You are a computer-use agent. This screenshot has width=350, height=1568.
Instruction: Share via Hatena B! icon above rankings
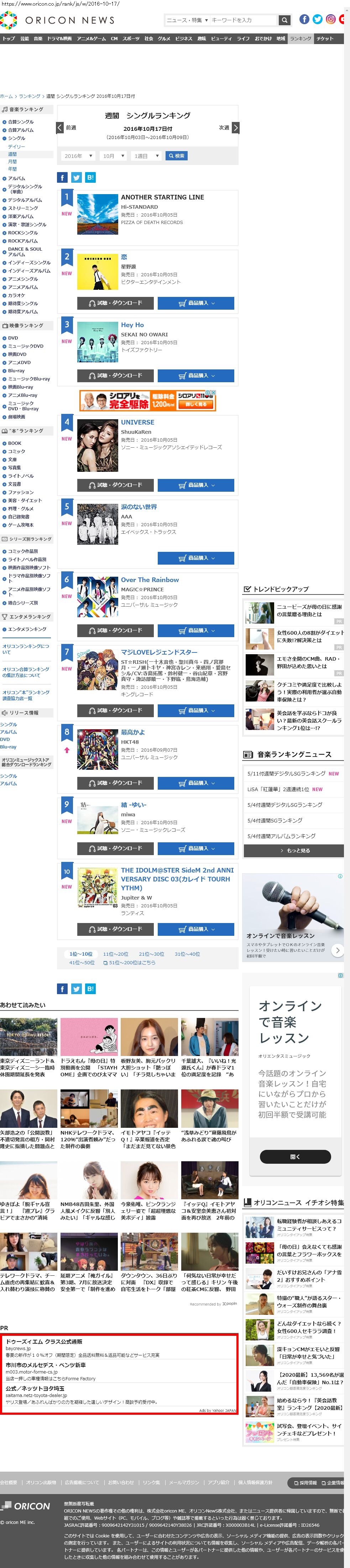[90, 177]
